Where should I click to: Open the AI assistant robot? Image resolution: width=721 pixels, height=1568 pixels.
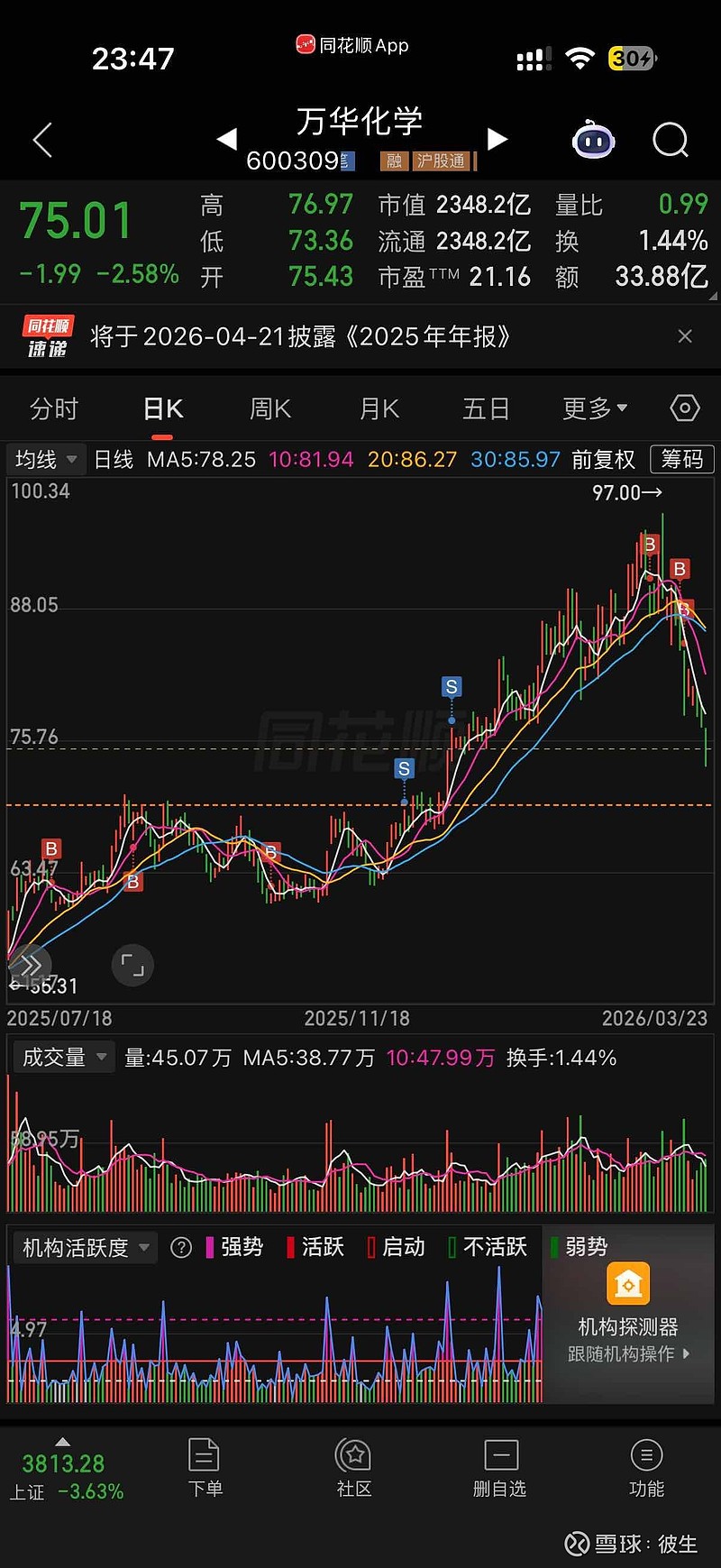pos(593,141)
